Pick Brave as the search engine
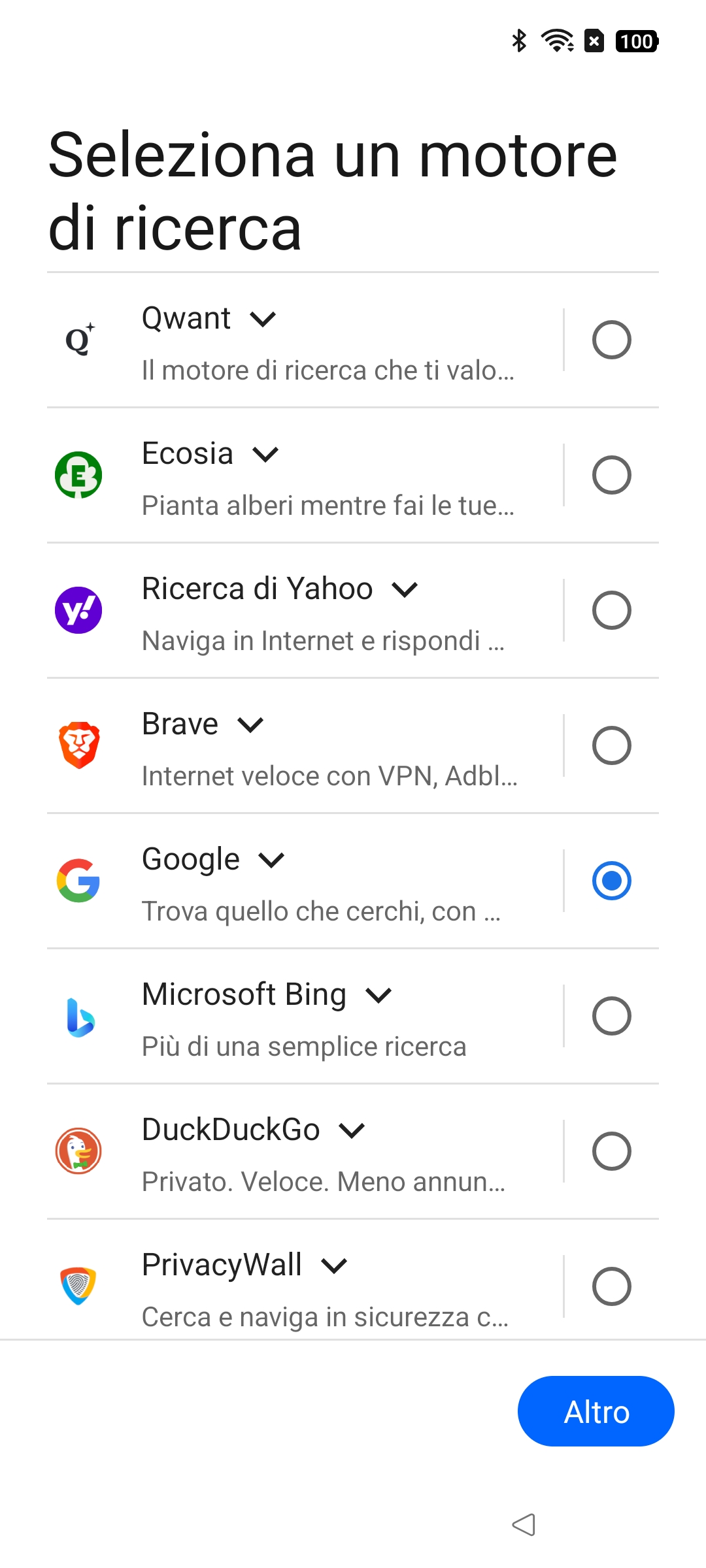Screen dimensions: 706x1568 tap(611, 745)
